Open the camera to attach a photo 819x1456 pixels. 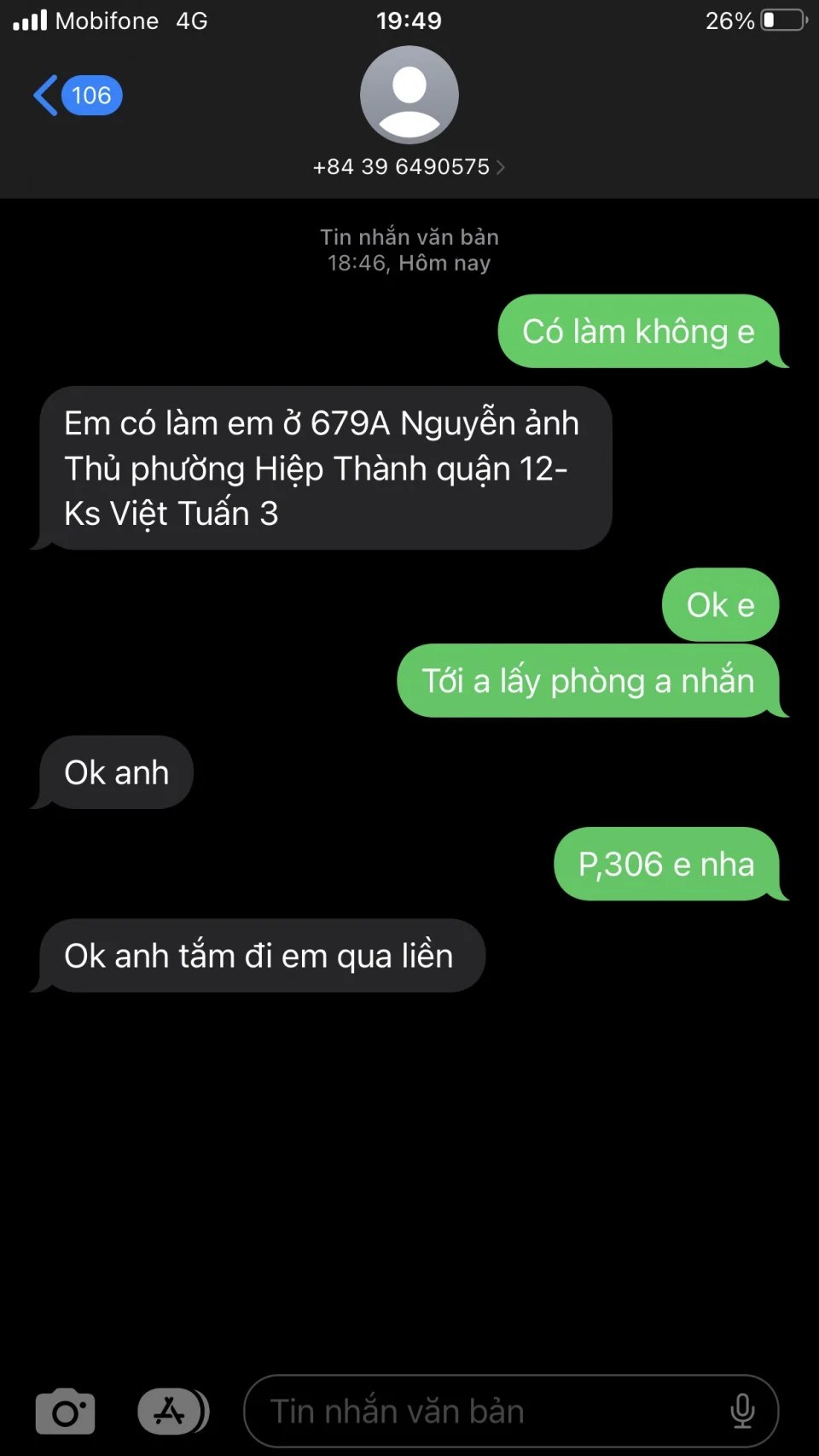[x=65, y=1411]
